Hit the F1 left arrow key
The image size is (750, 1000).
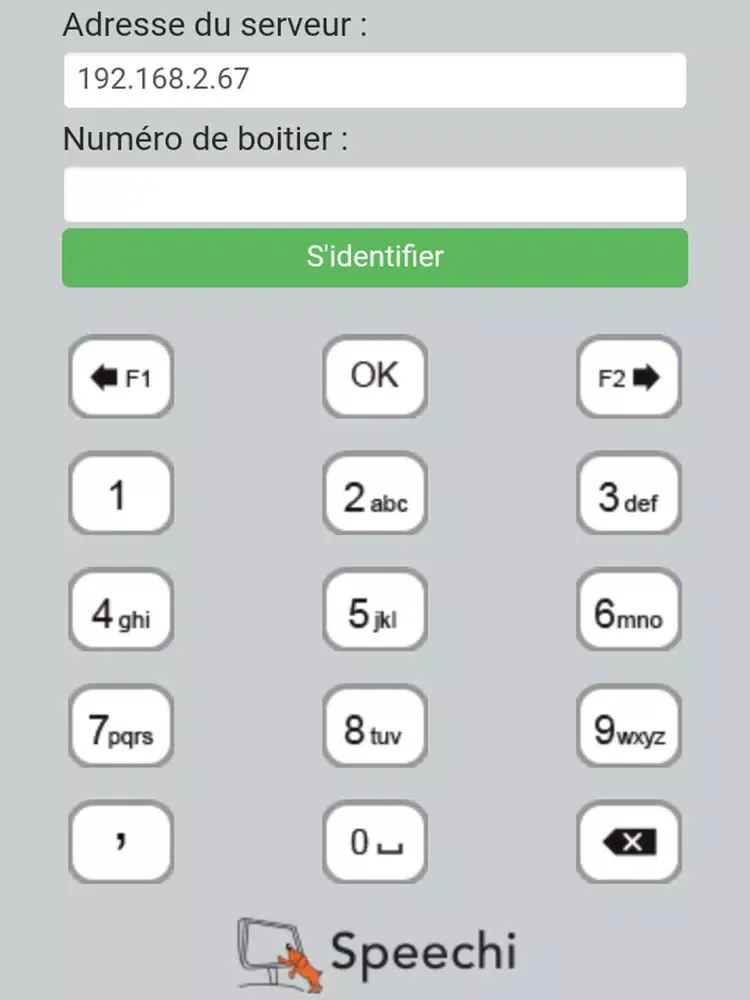(121, 377)
